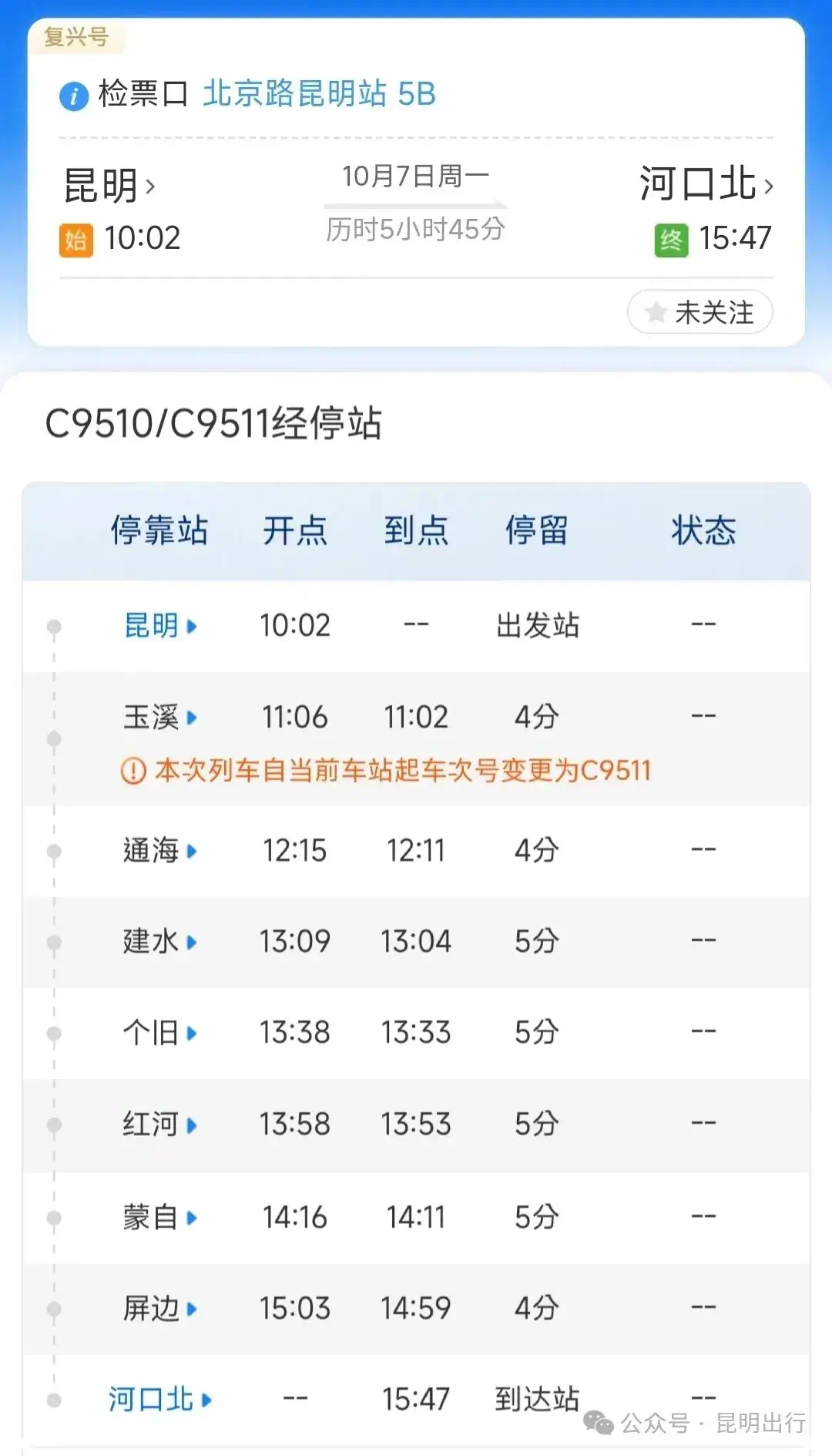Click the green 终 arrival badge
This screenshot has width=832, height=1456.
tap(672, 238)
